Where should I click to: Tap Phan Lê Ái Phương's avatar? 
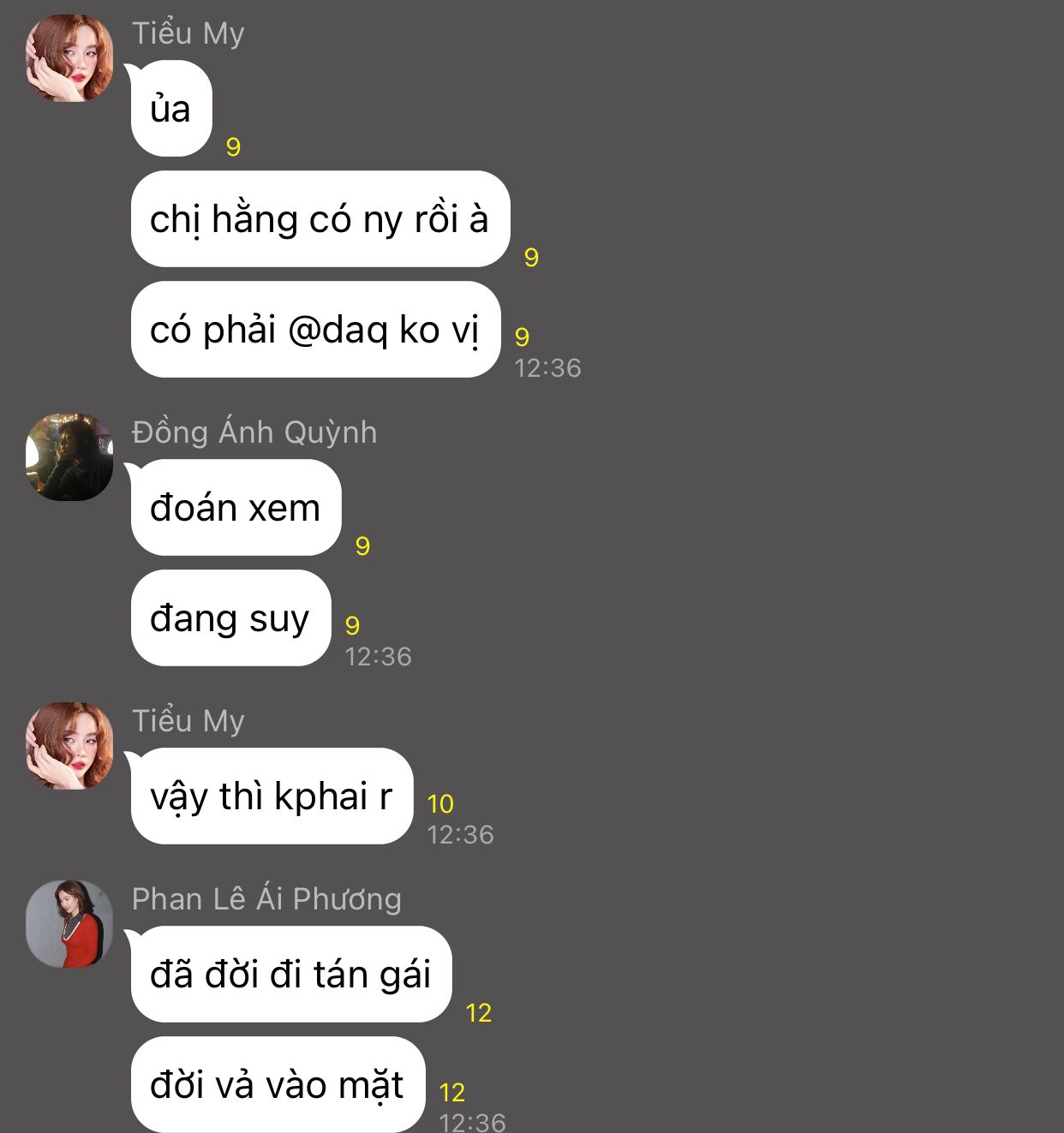(69, 924)
